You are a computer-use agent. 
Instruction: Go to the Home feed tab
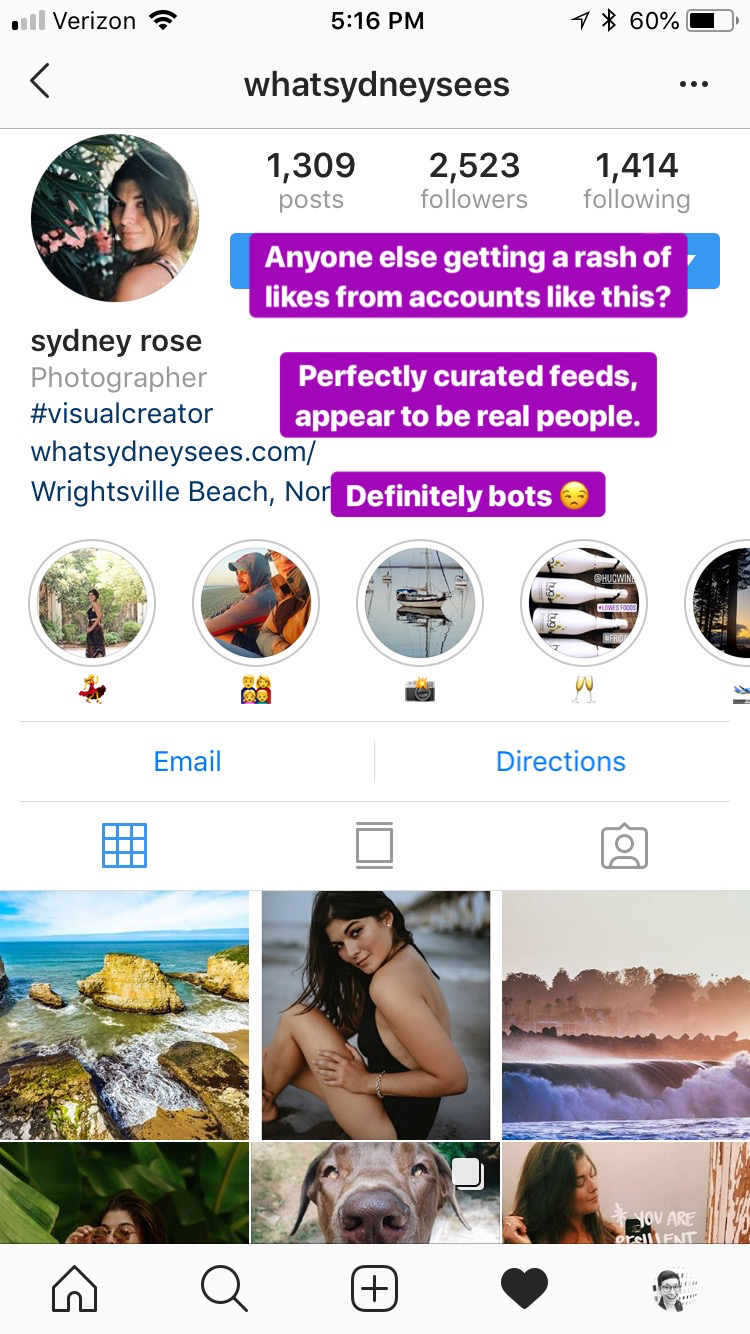pyautogui.click(x=75, y=1288)
